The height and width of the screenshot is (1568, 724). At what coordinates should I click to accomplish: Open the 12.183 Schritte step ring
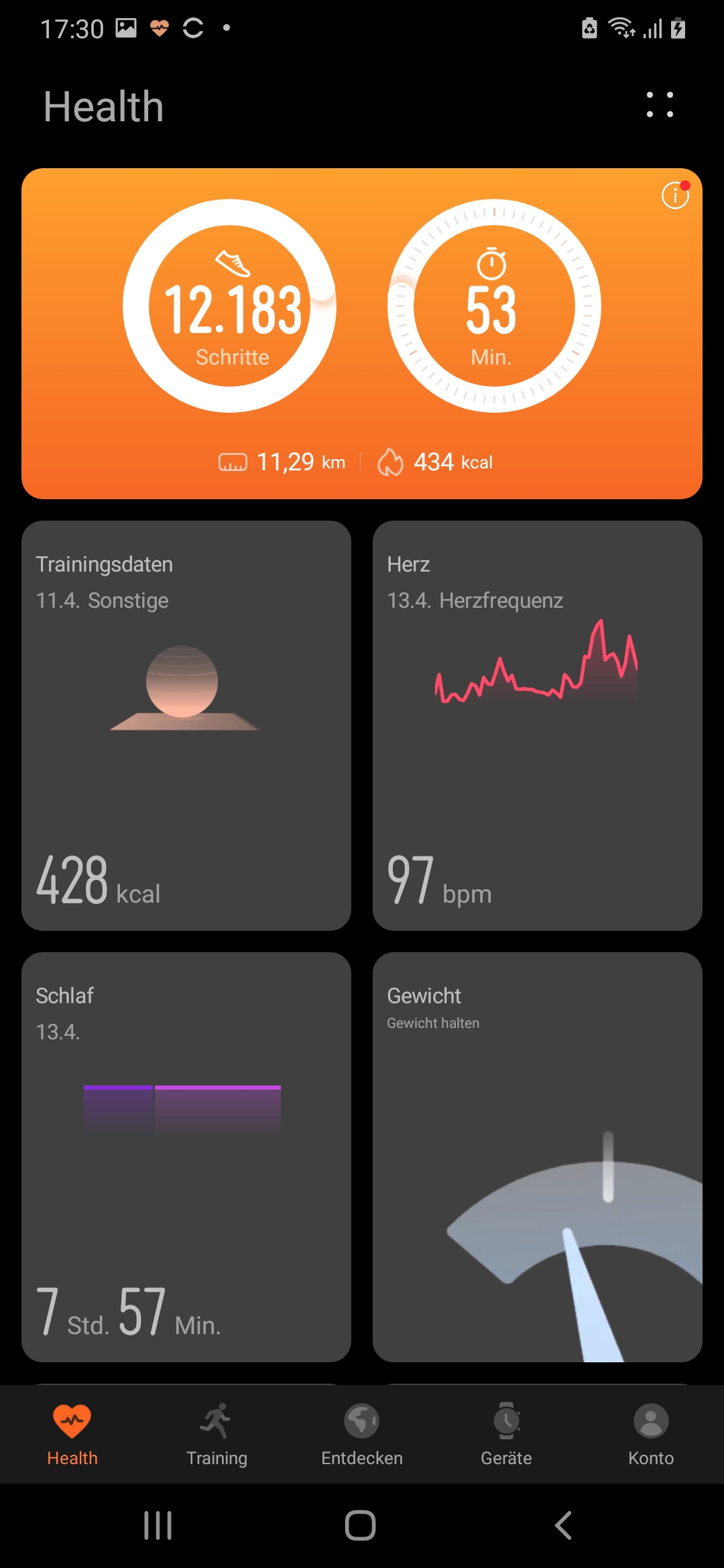point(230,306)
